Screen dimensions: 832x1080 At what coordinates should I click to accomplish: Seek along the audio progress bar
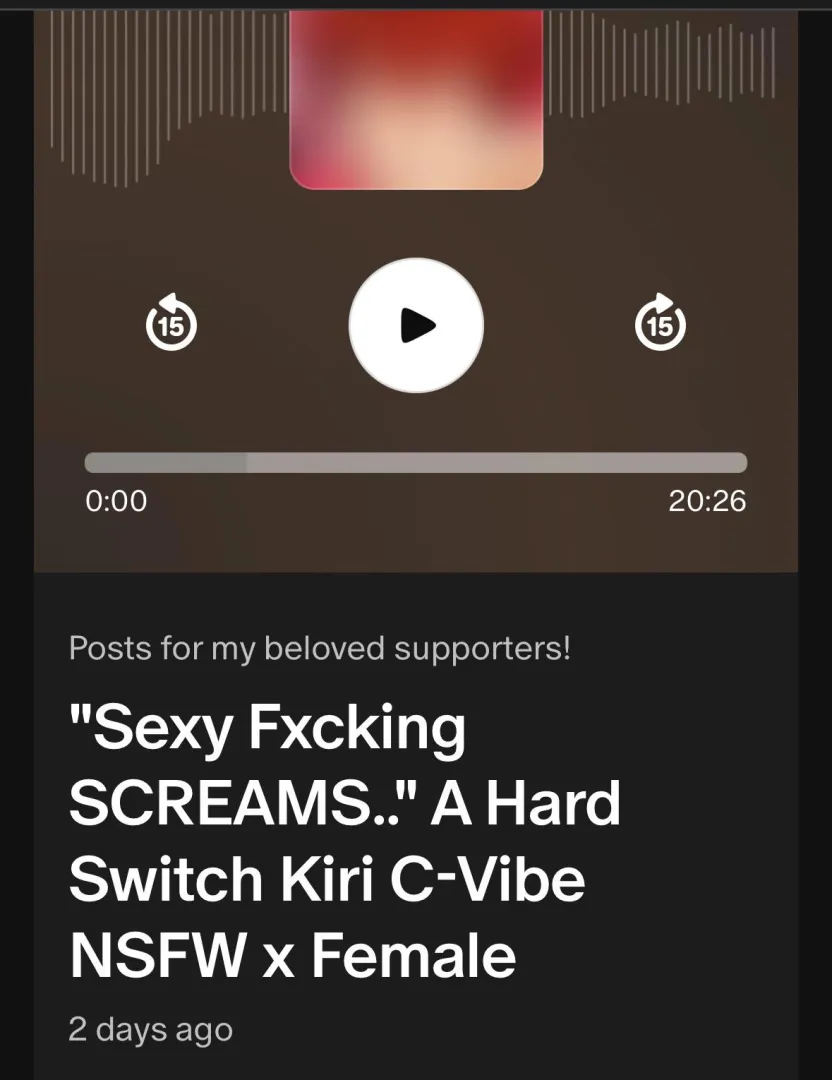click(x=416, y=462)
